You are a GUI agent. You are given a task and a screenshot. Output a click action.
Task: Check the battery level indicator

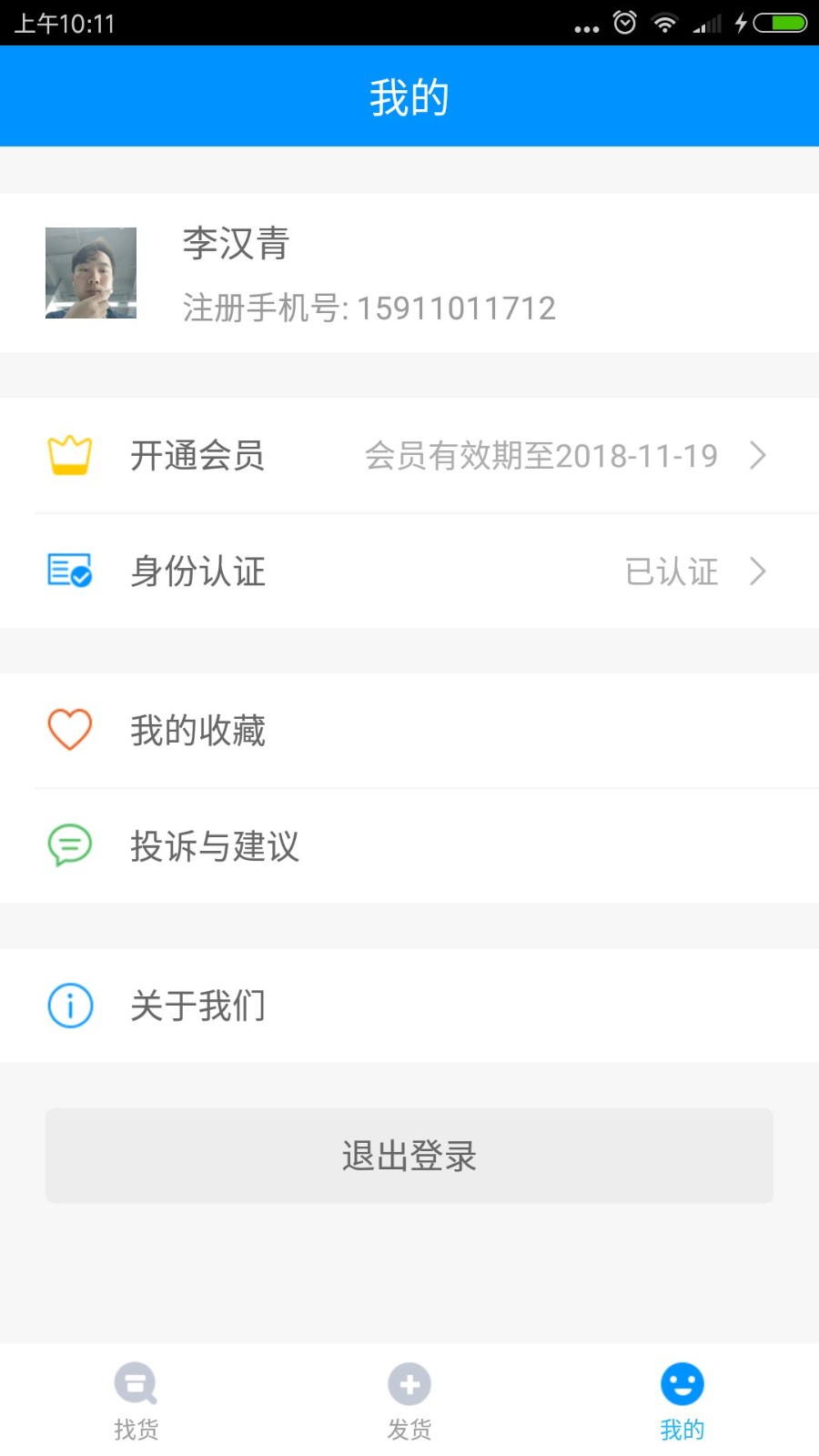778,23
